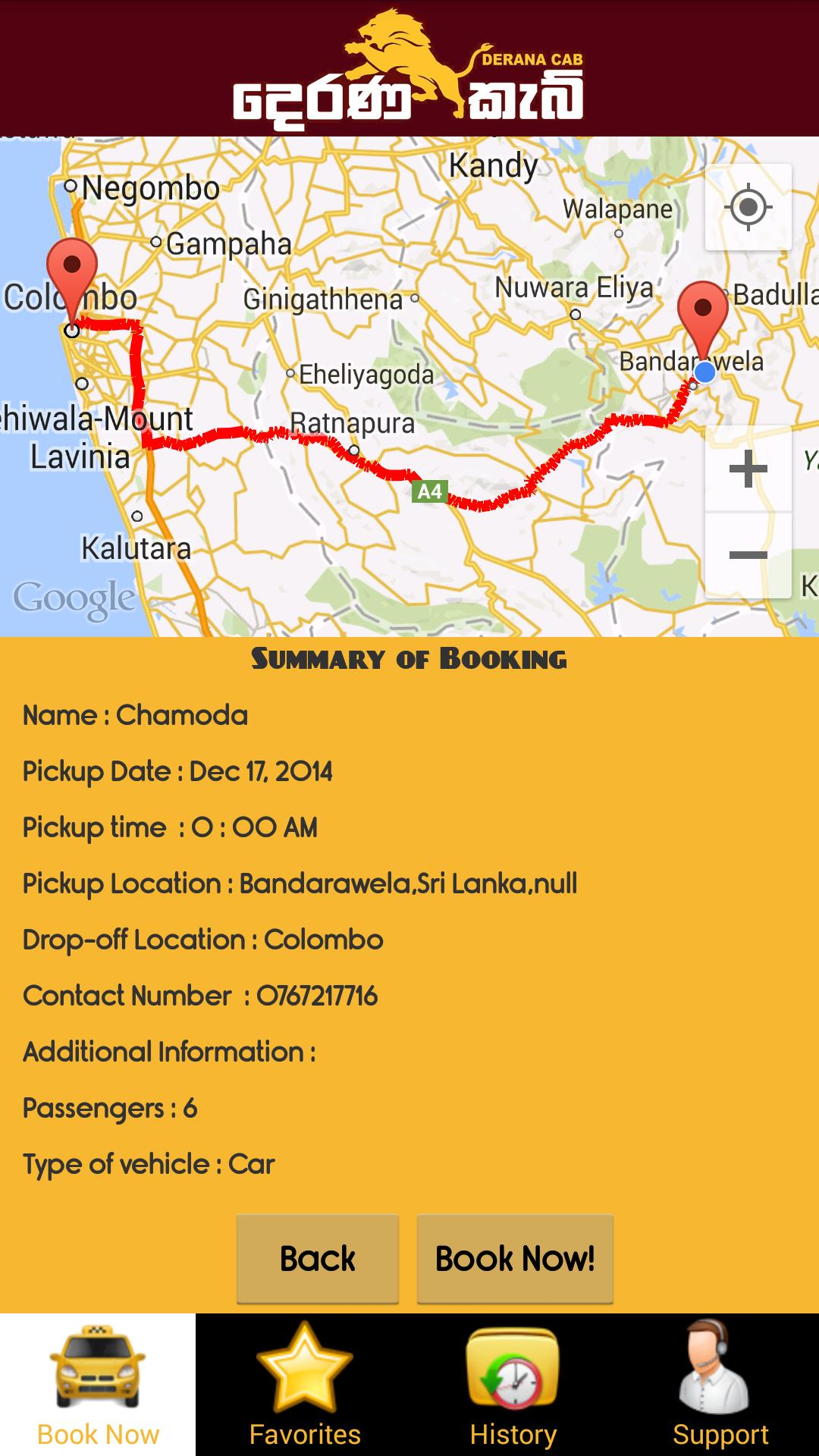Select the A4 road badge on the route
Screen dimensions: 819x1456
point(429,491)
